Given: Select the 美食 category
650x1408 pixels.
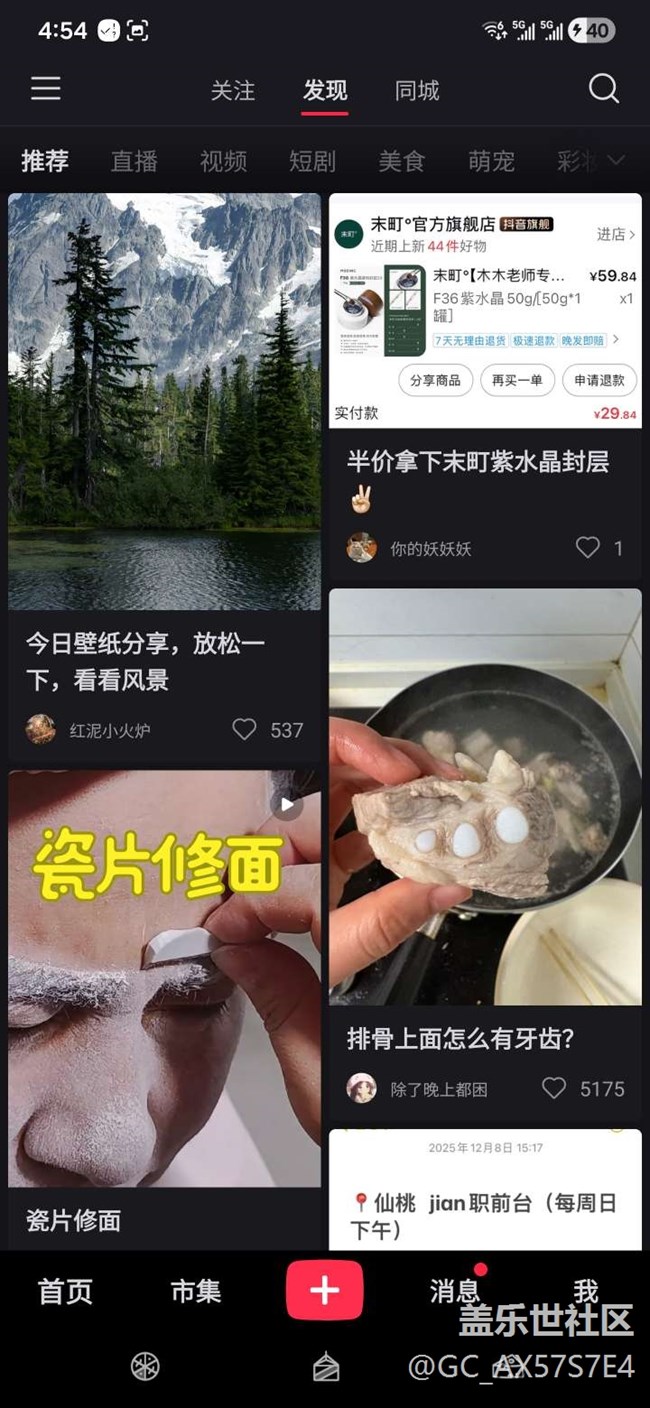Looking at the screenshot, I should (x=401, y=161).
